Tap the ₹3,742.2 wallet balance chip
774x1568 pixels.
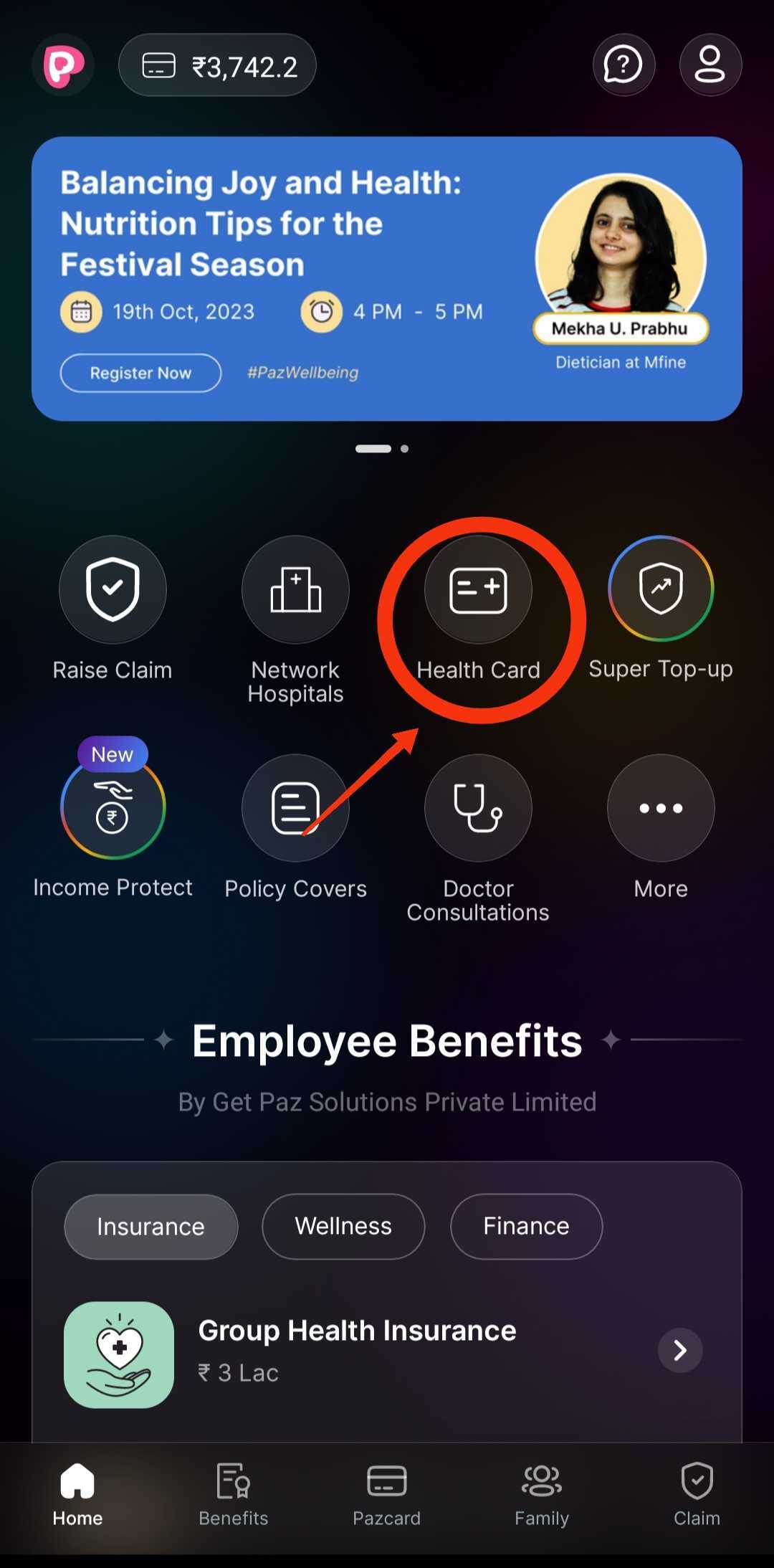click(217, 65)
